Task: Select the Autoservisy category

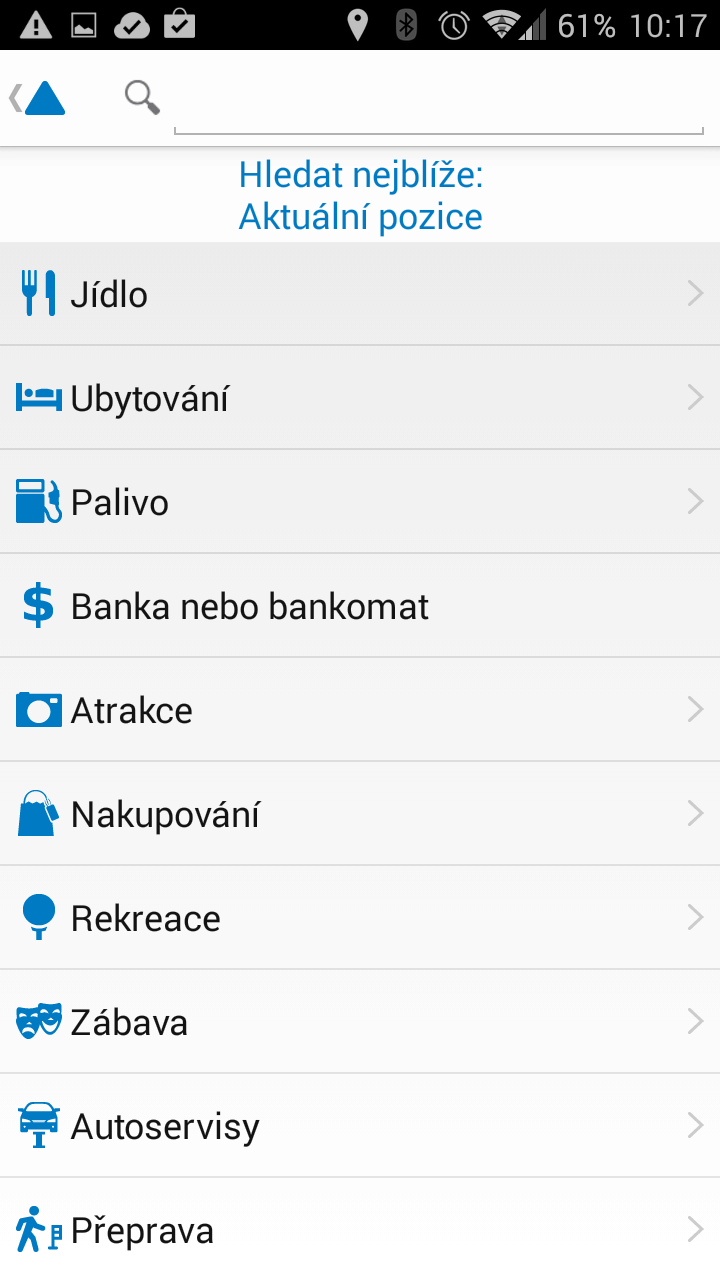Action: click(x=360, y=1126)
